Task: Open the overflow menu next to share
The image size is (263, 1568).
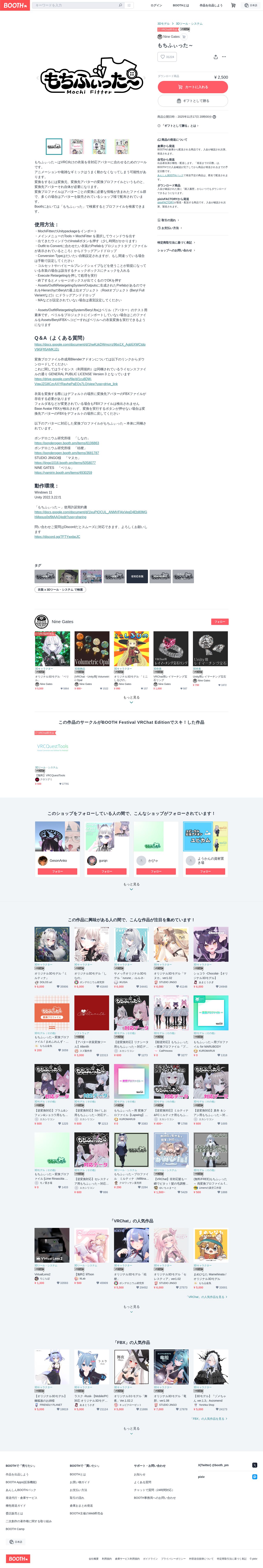Action: pos(224,57)
